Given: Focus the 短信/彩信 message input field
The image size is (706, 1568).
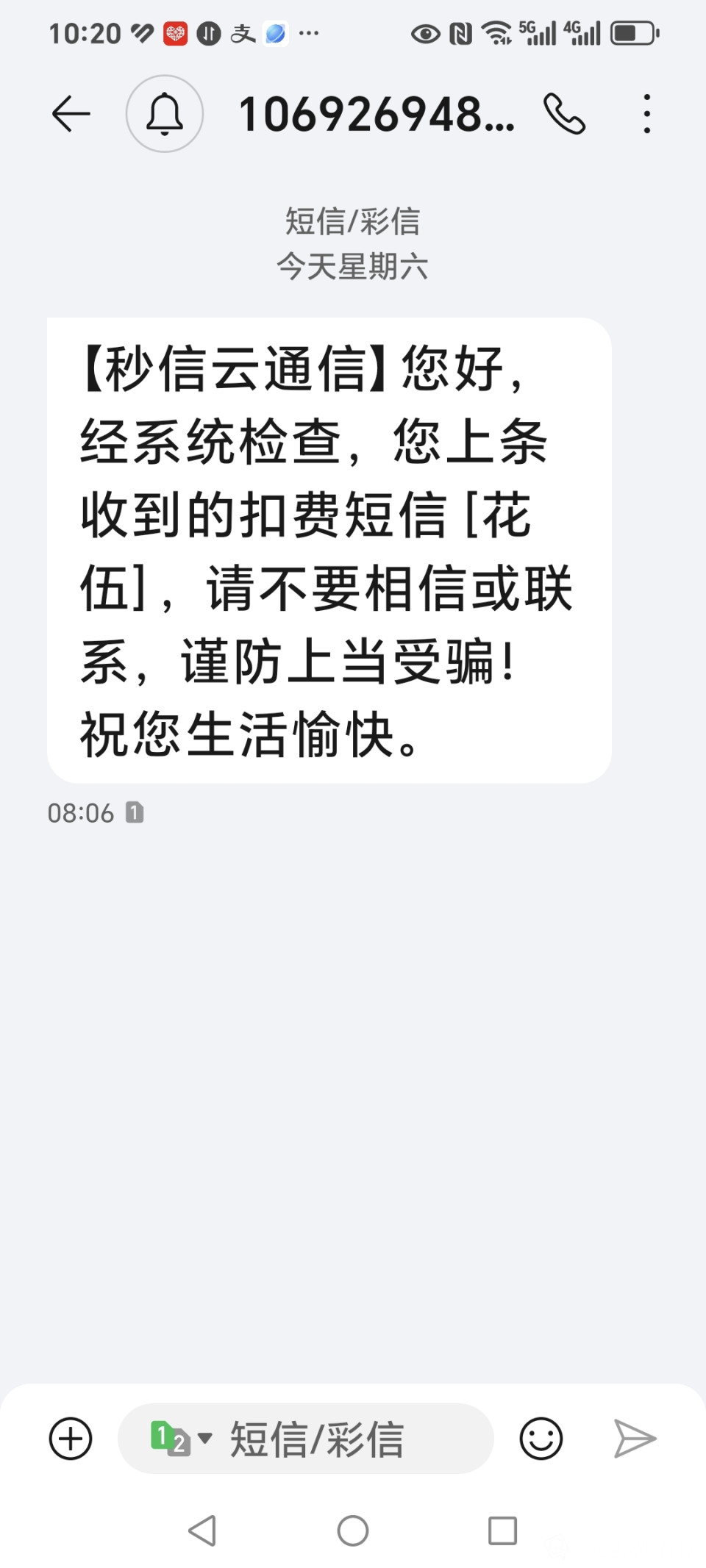Looking at the screenshot, I should [x=346, y=1439].
